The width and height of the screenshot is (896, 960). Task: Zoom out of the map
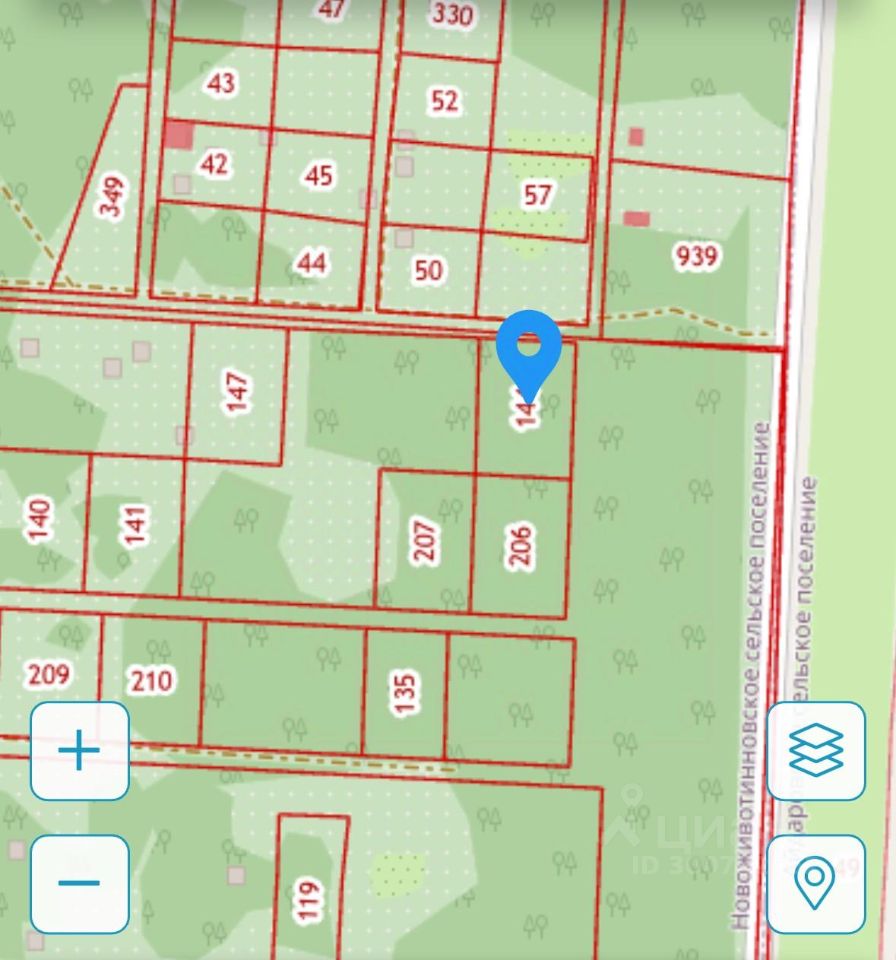[80, 884]
